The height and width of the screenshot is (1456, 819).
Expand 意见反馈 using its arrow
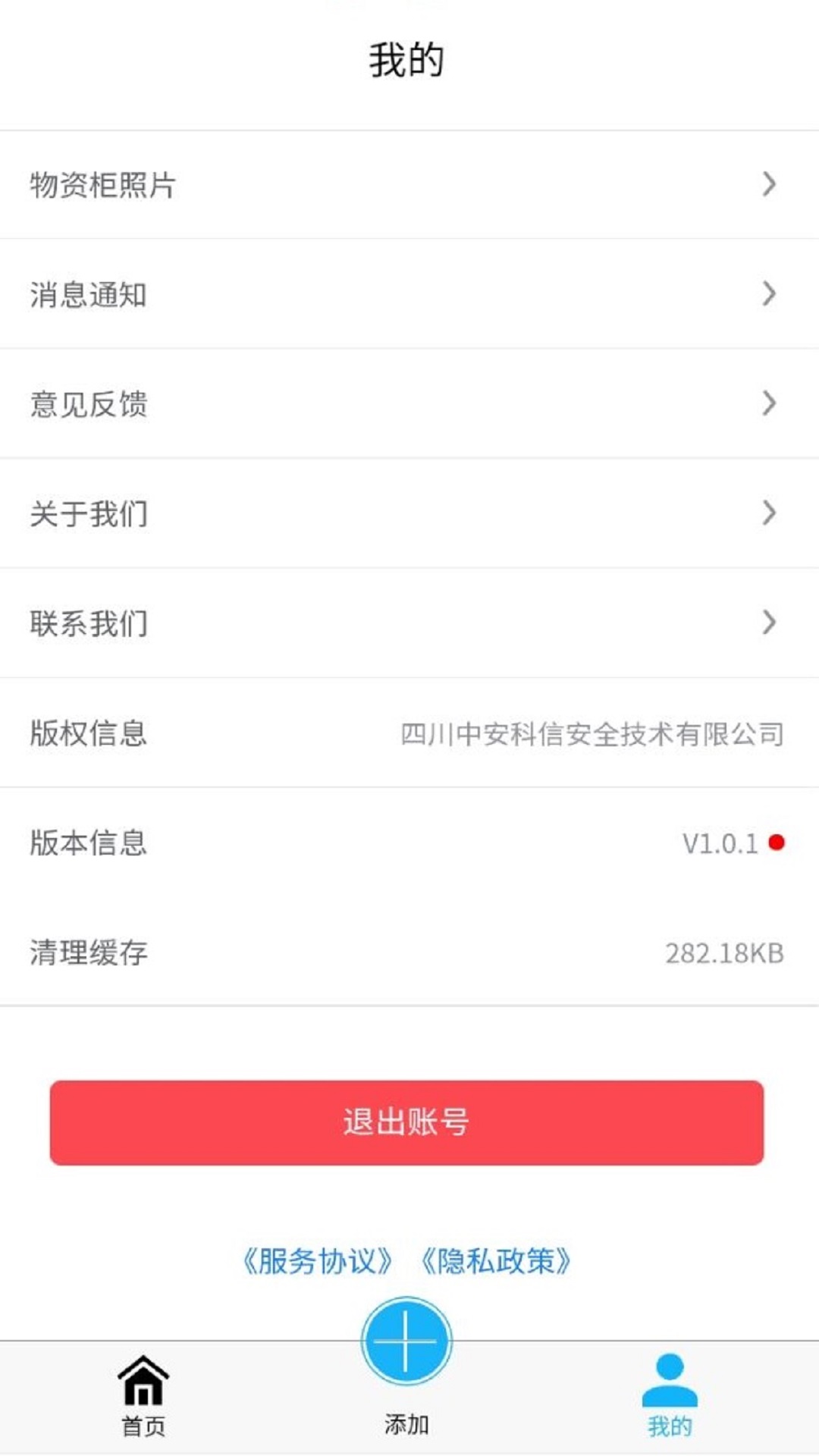(769, 403)
